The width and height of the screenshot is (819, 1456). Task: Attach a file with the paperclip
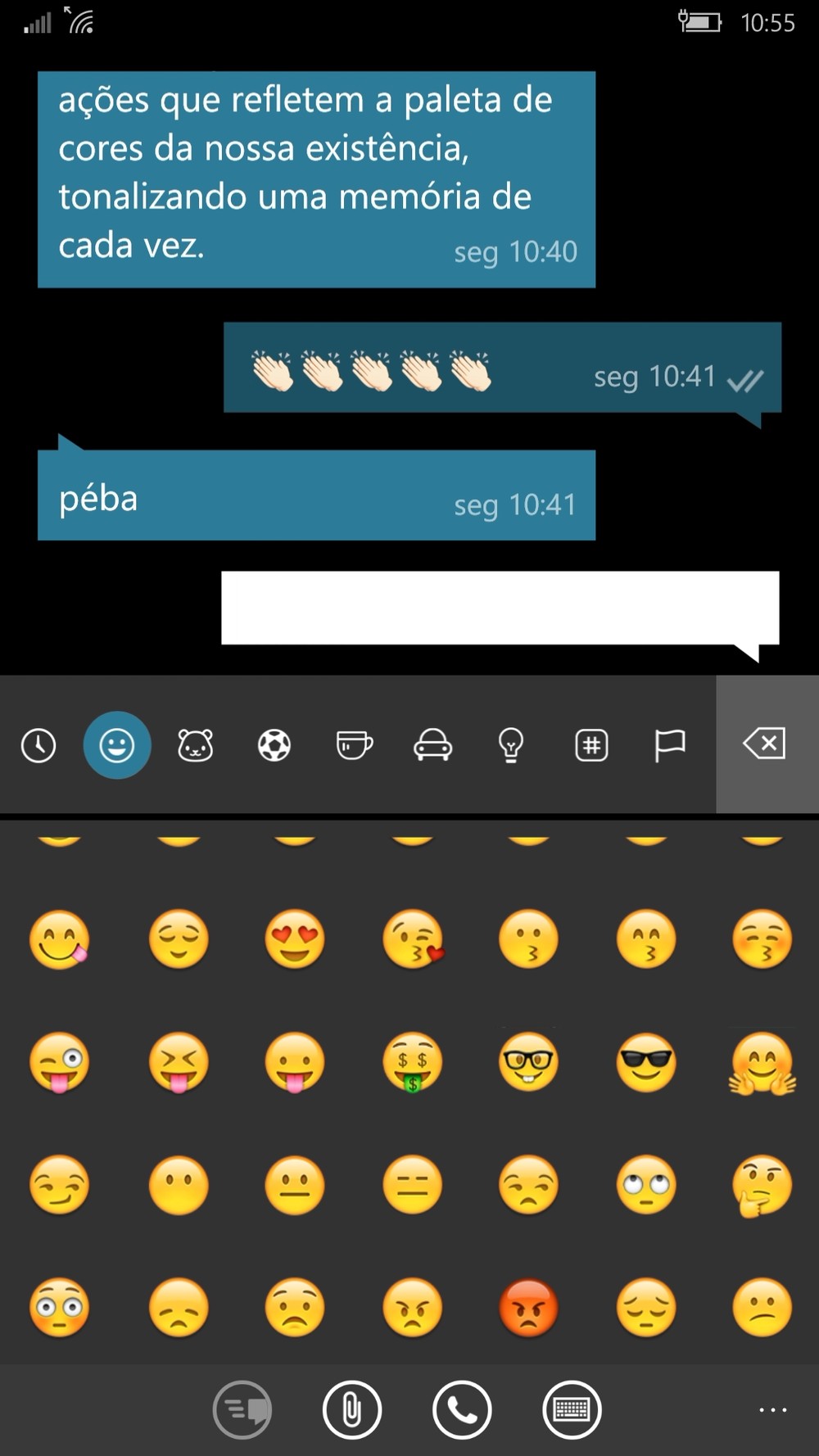(x=352, y=1409)
